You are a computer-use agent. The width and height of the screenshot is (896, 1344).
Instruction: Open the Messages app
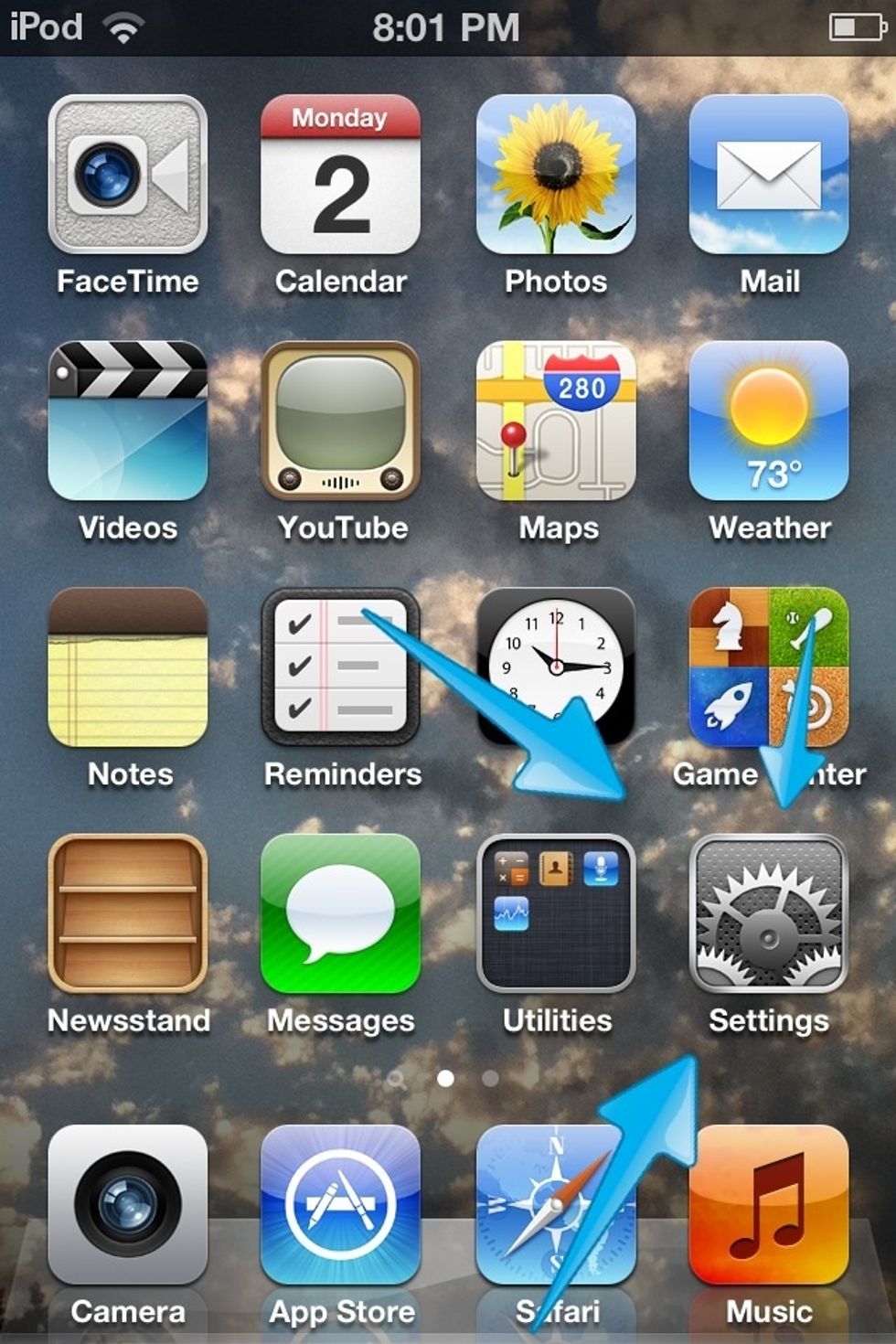pyautogui.click(x=341, y=913)
